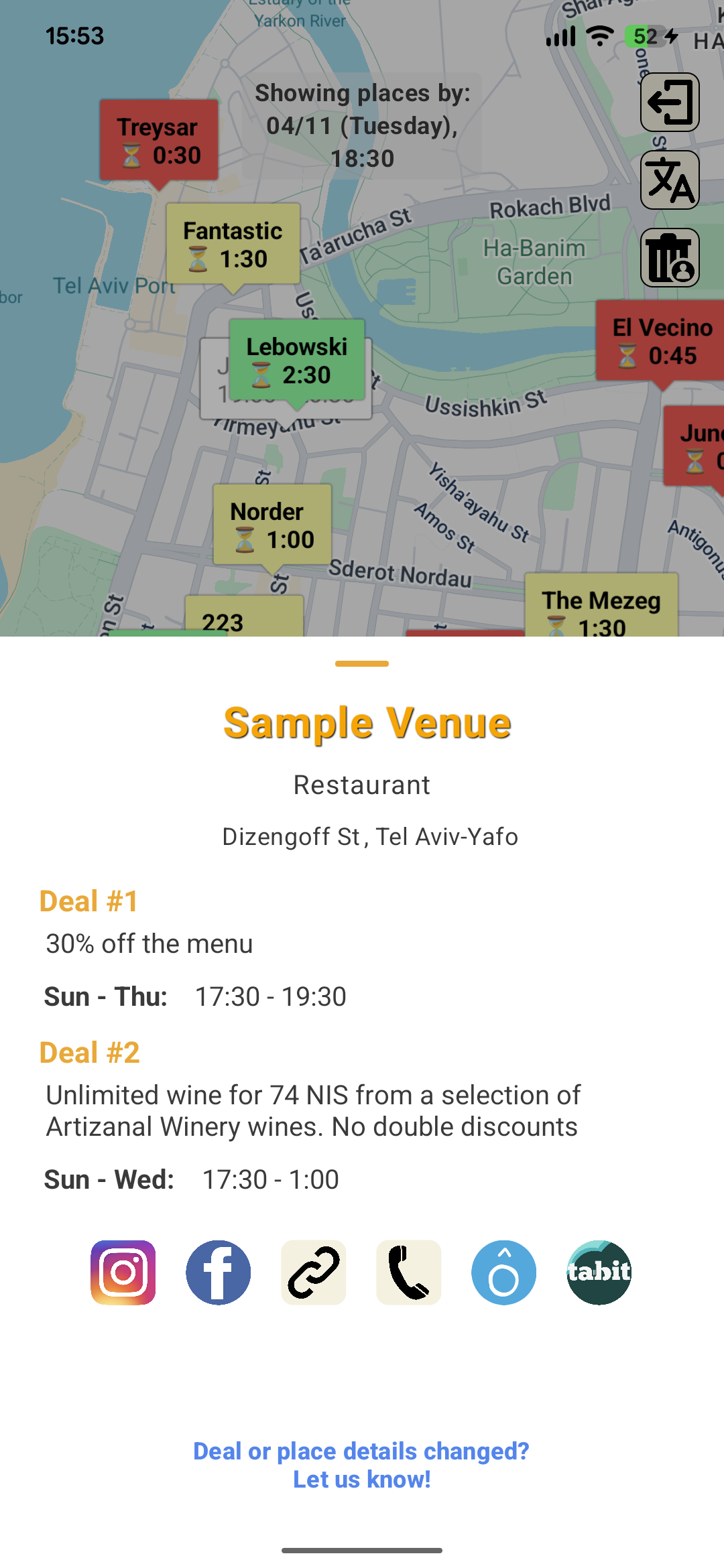
Task: Call the venue using the phone icon
Action: [408, 1271]
